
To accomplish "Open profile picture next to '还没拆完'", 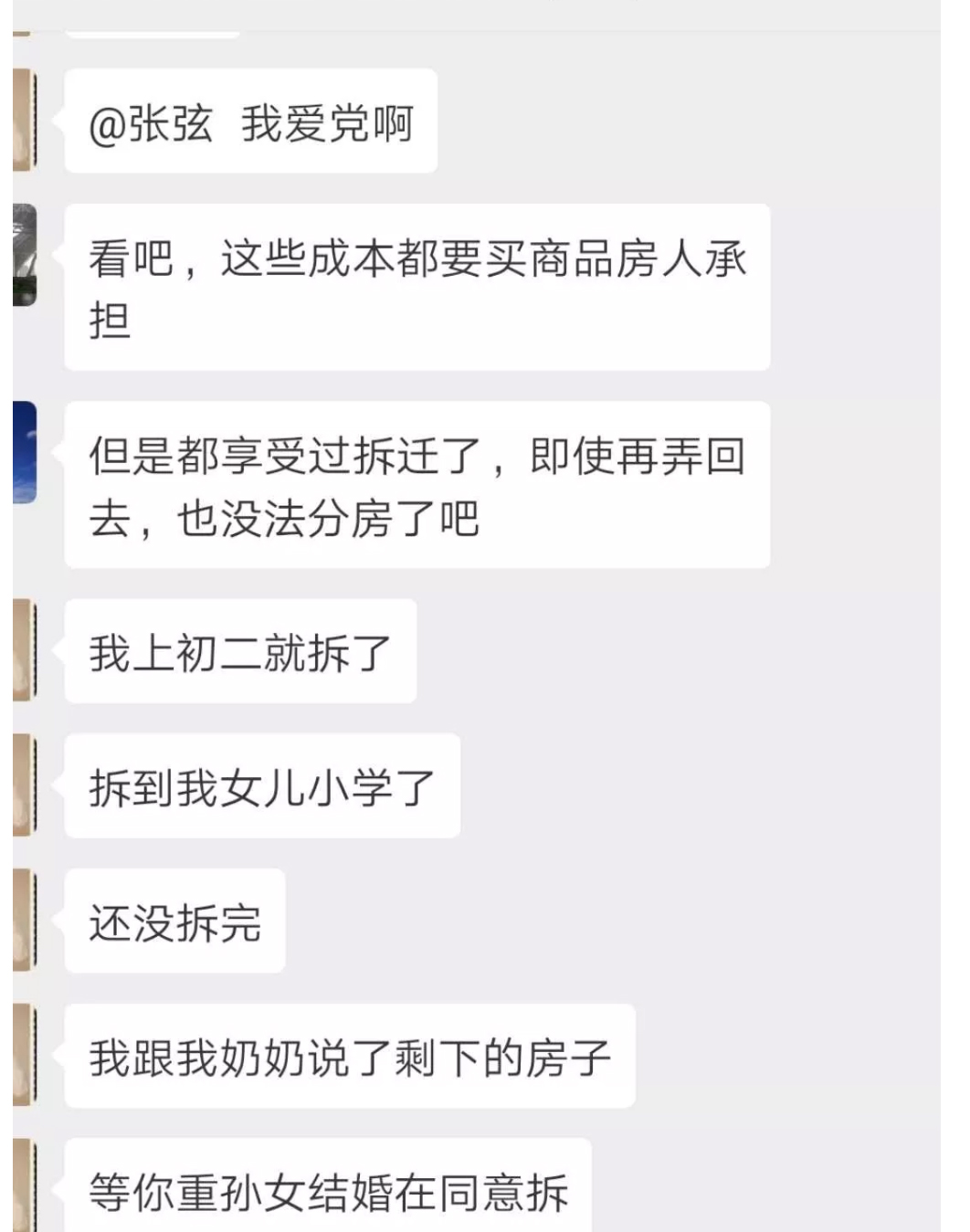I will coord(25,920).
